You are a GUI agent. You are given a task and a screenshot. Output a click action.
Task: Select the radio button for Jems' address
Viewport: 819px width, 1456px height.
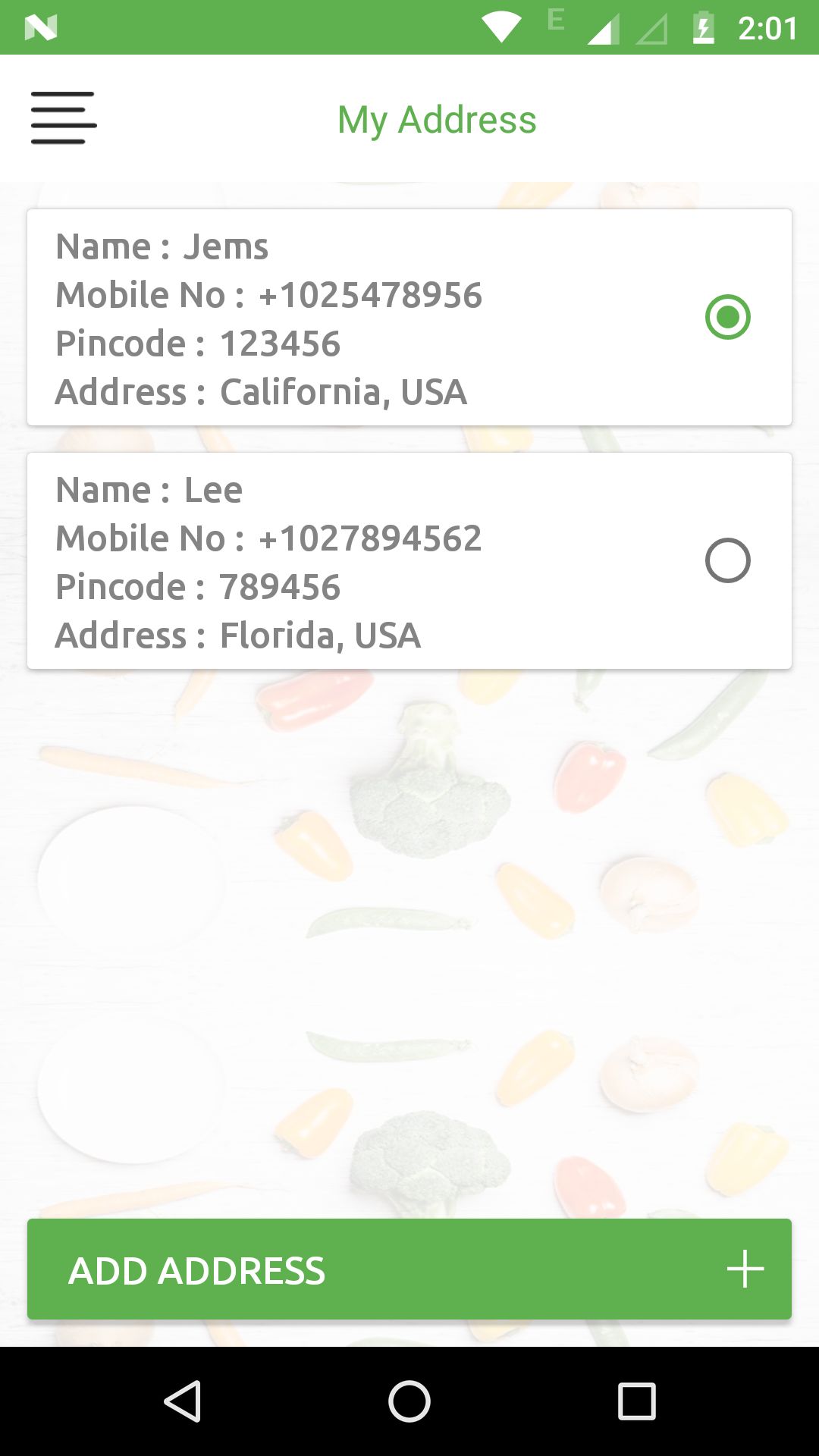click(x=727, y=317)
